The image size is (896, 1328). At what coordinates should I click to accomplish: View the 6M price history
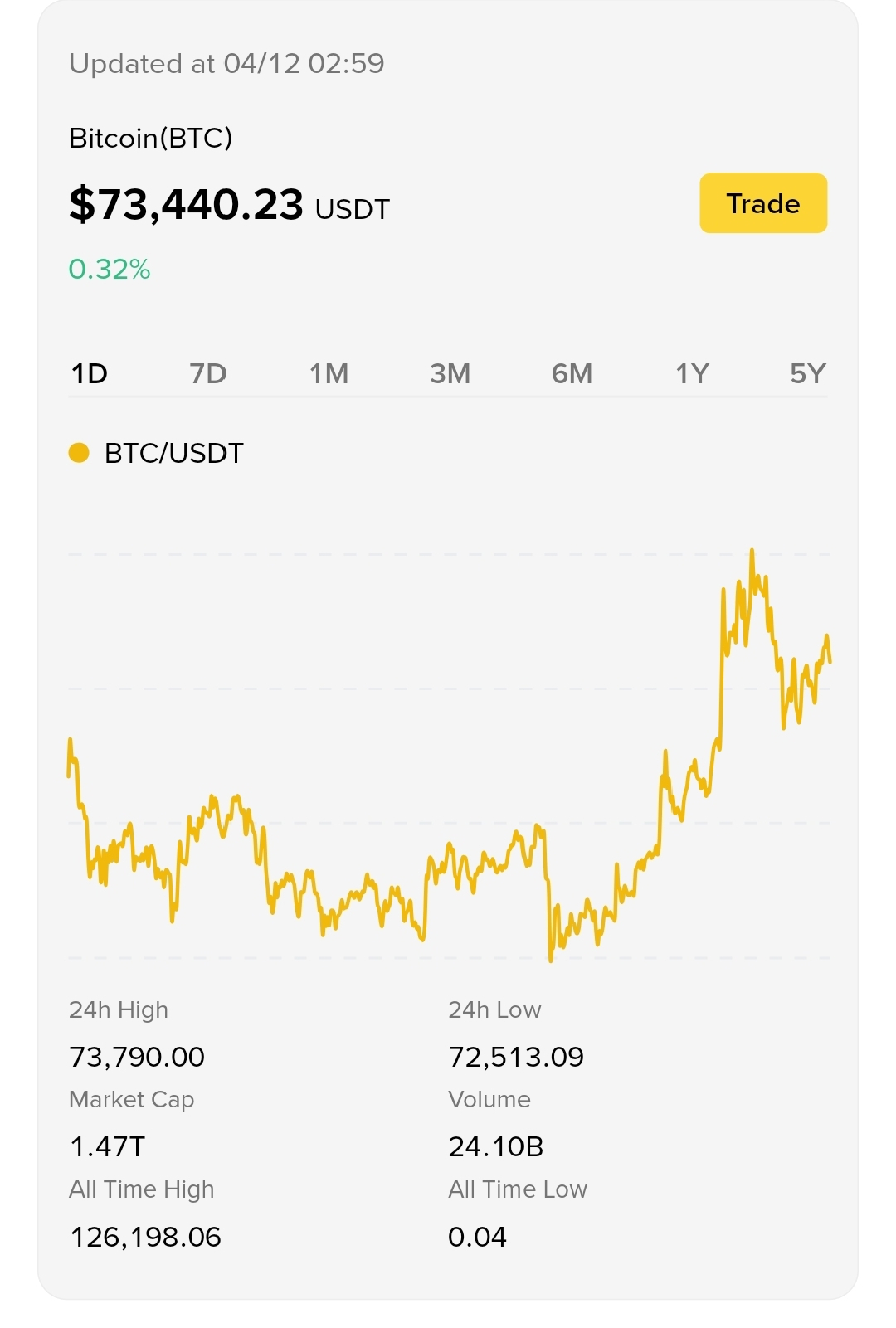tap(572, 373)
